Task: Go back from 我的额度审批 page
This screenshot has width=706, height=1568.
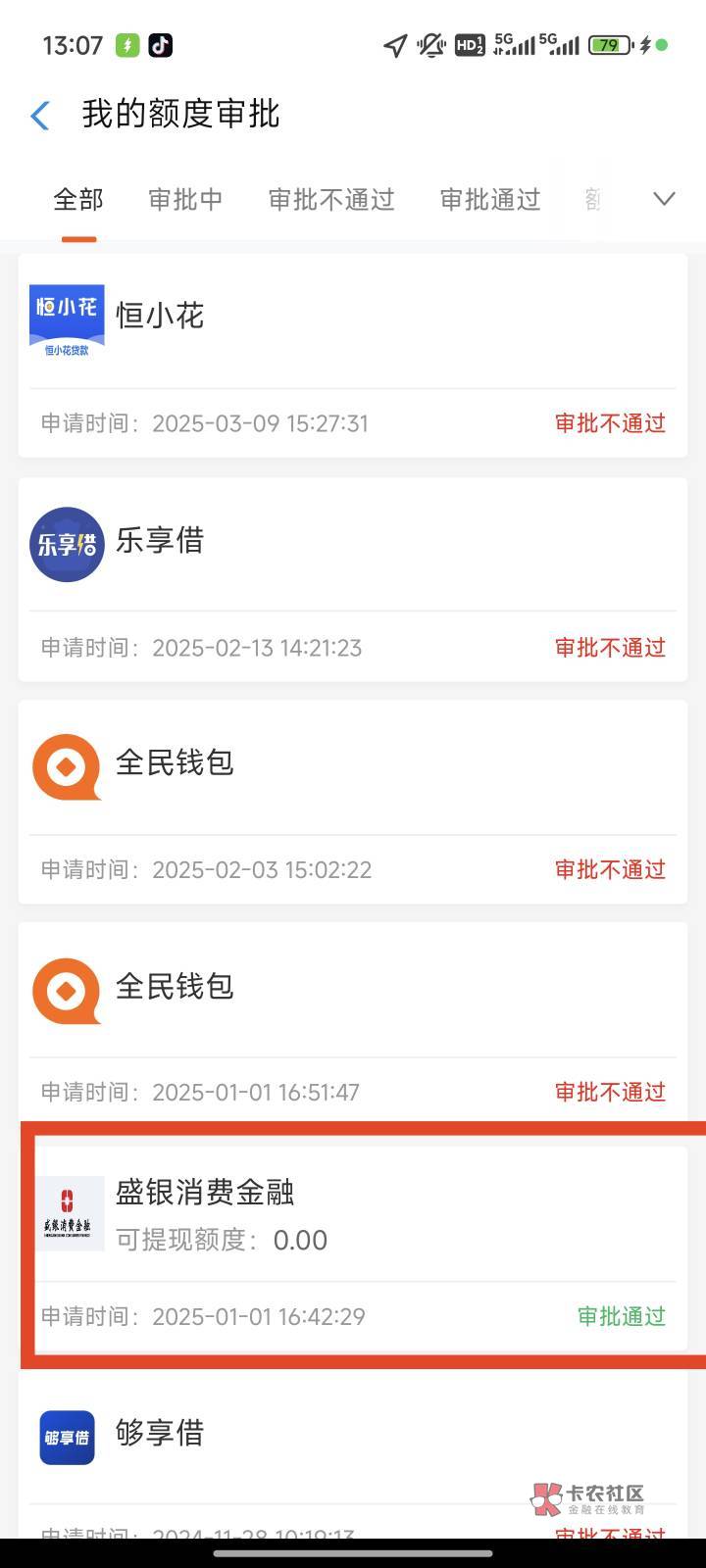Action: pyautogui.click(x=40, y=116)
